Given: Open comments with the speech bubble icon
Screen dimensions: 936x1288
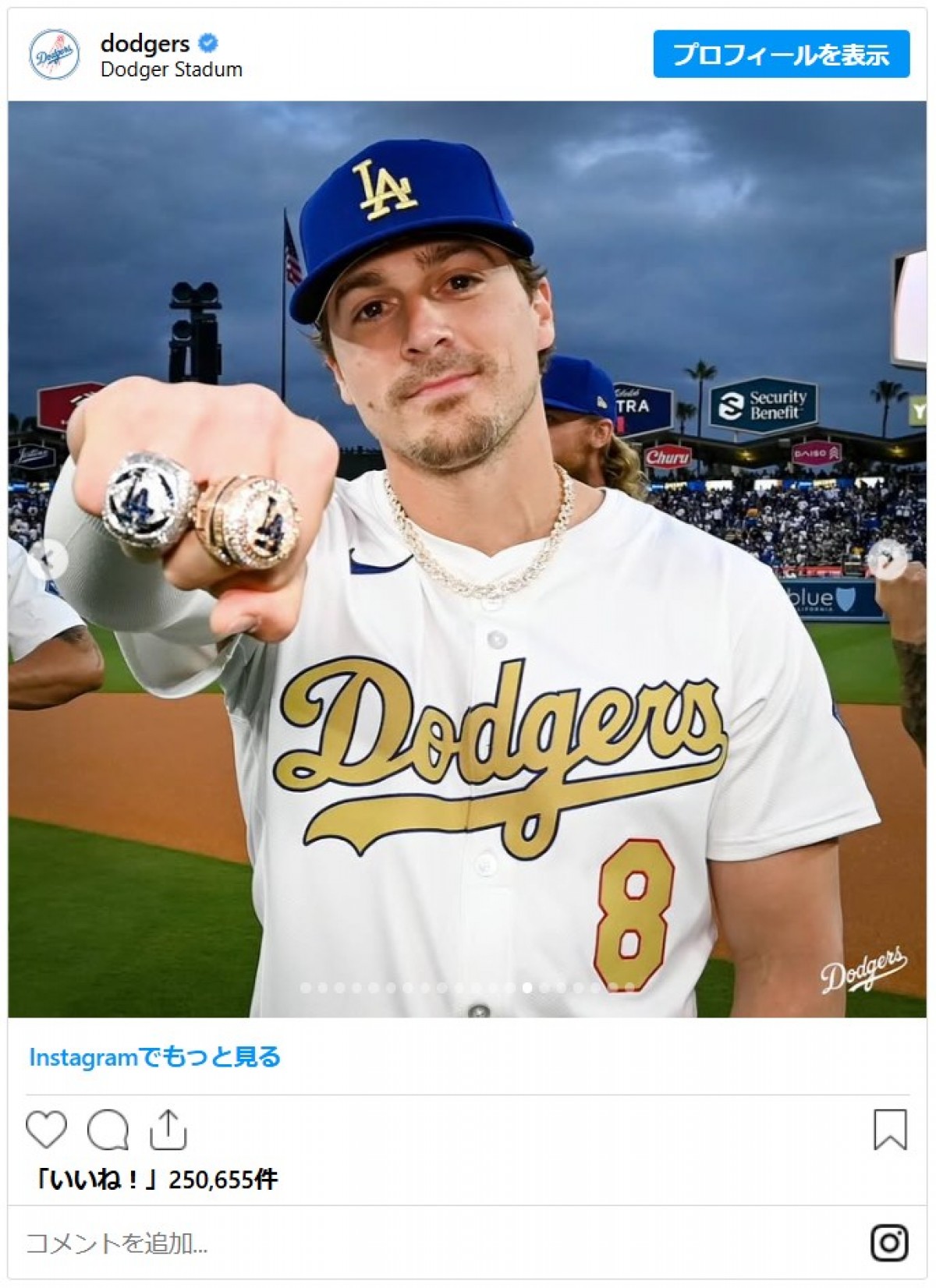Looking at the screenshot, I should tap(108, 1130).
